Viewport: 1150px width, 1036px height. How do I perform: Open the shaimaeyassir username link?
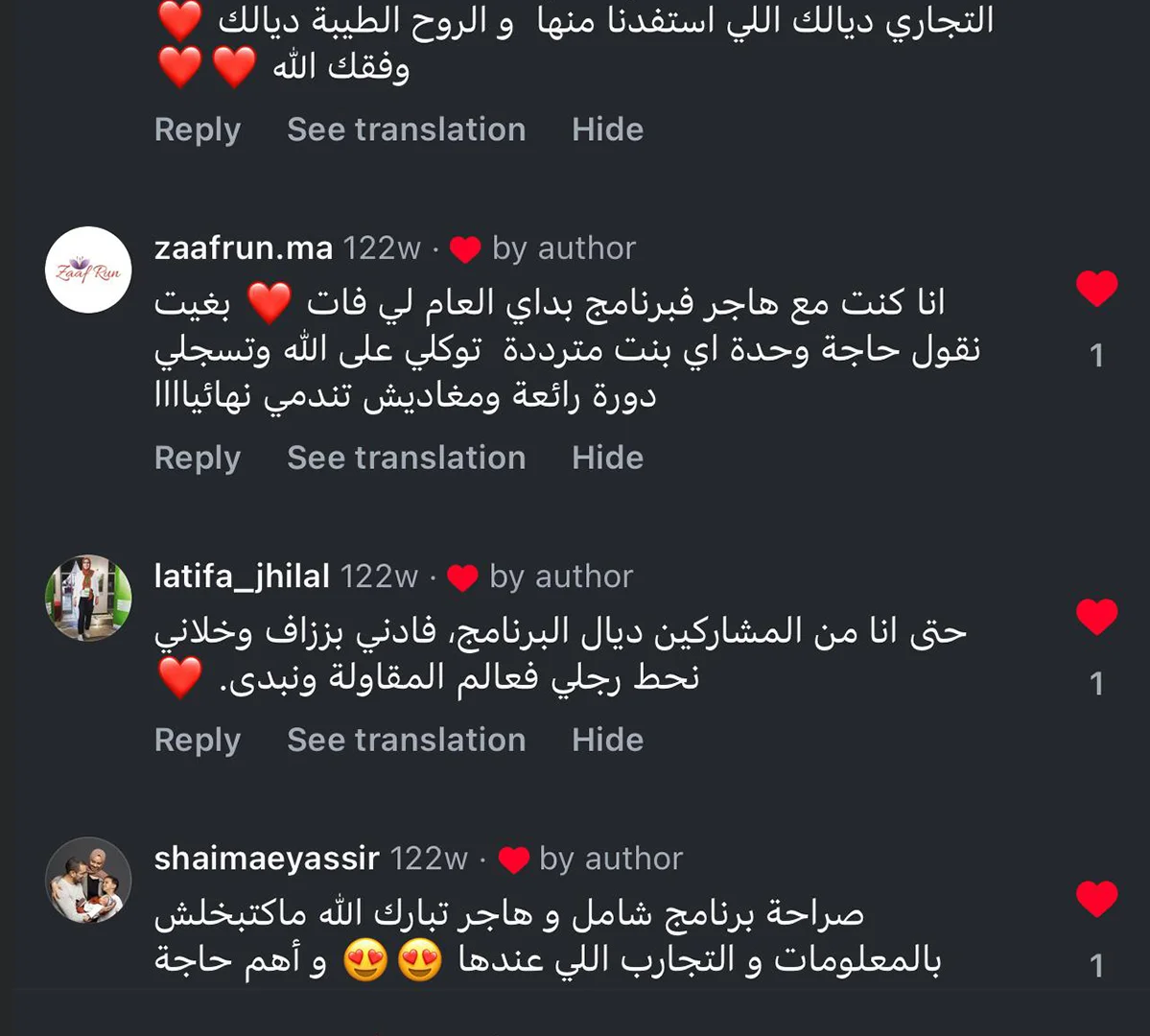[x=267, y=859]
